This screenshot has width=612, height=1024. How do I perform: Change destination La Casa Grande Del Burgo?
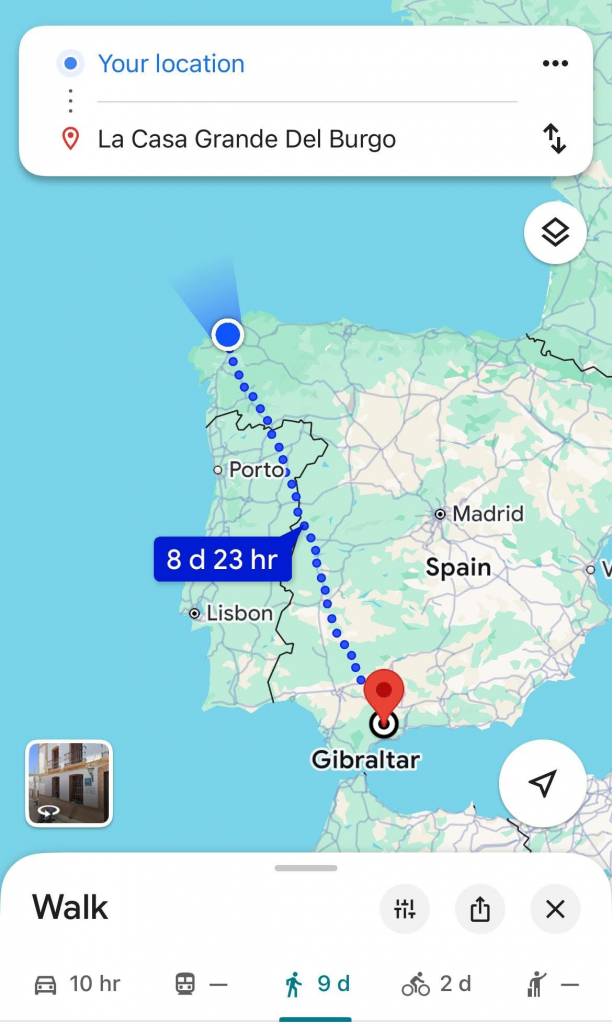(246, 139)
